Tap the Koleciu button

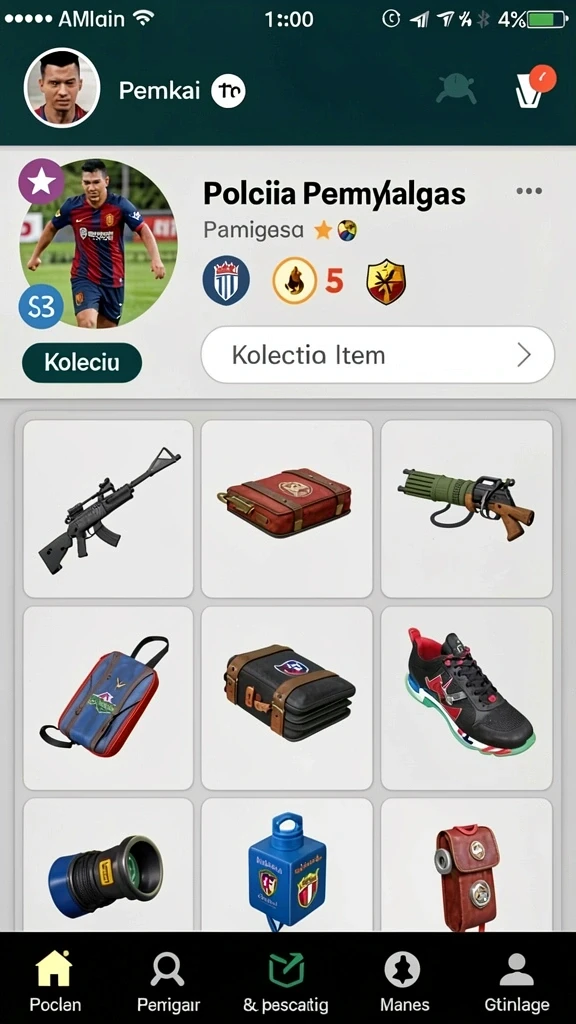(82, 362)
